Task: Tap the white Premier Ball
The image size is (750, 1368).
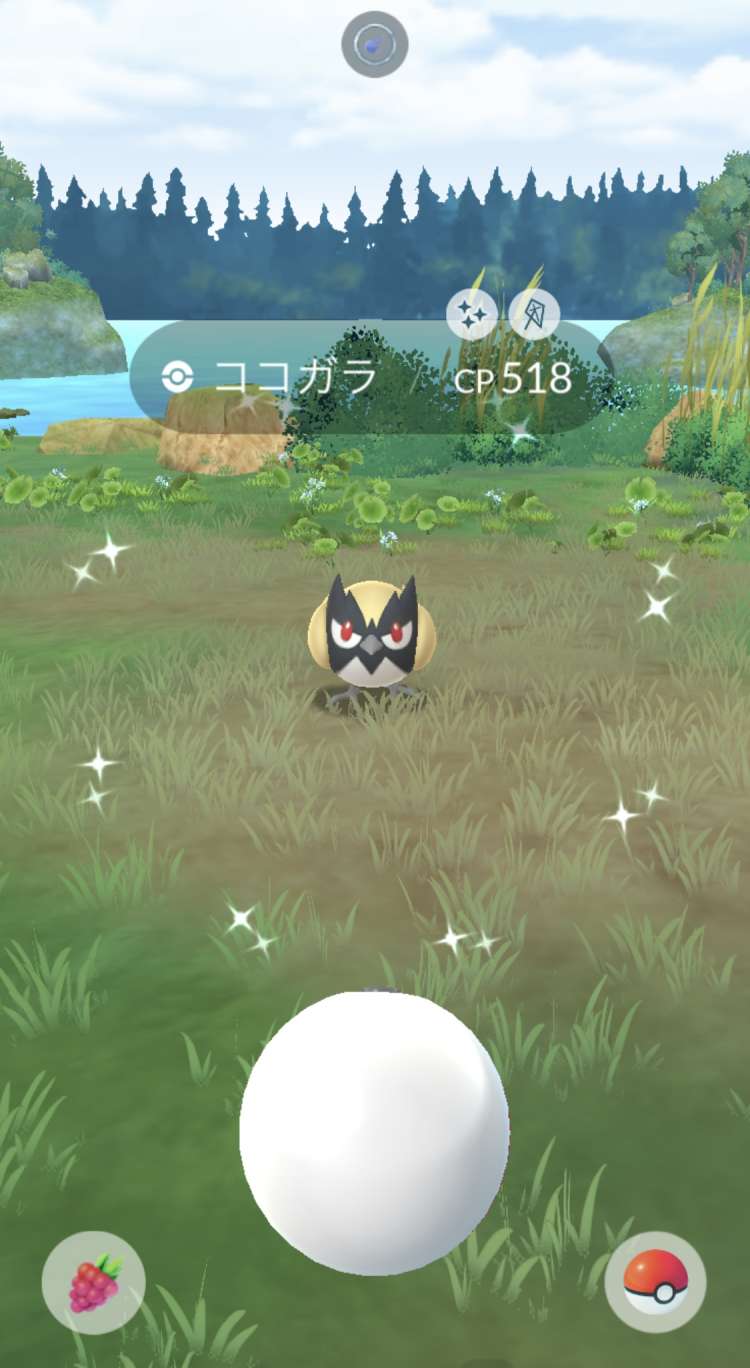Action: [x=374, y=1133]
